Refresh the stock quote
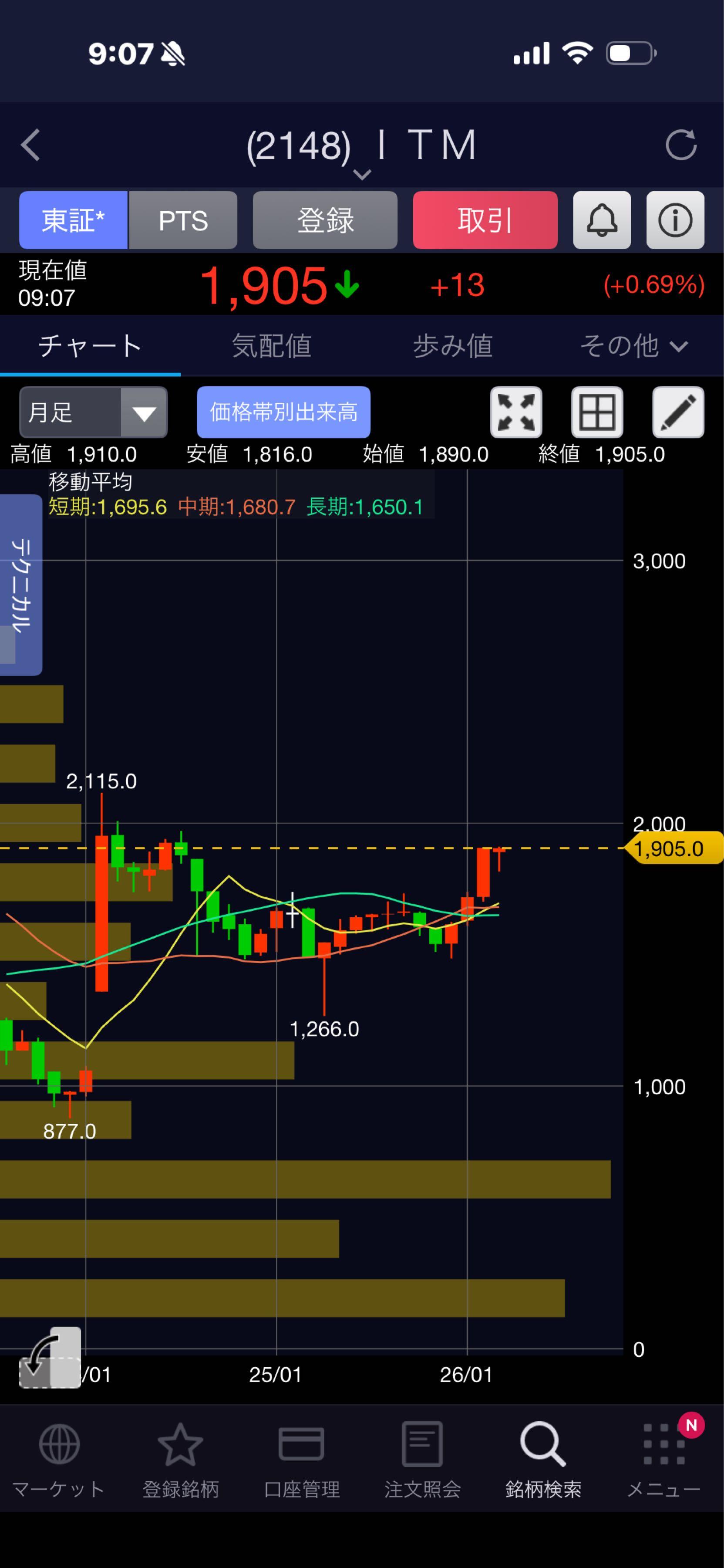This screenshot has width=724, height=1568. tap(680, 145)
